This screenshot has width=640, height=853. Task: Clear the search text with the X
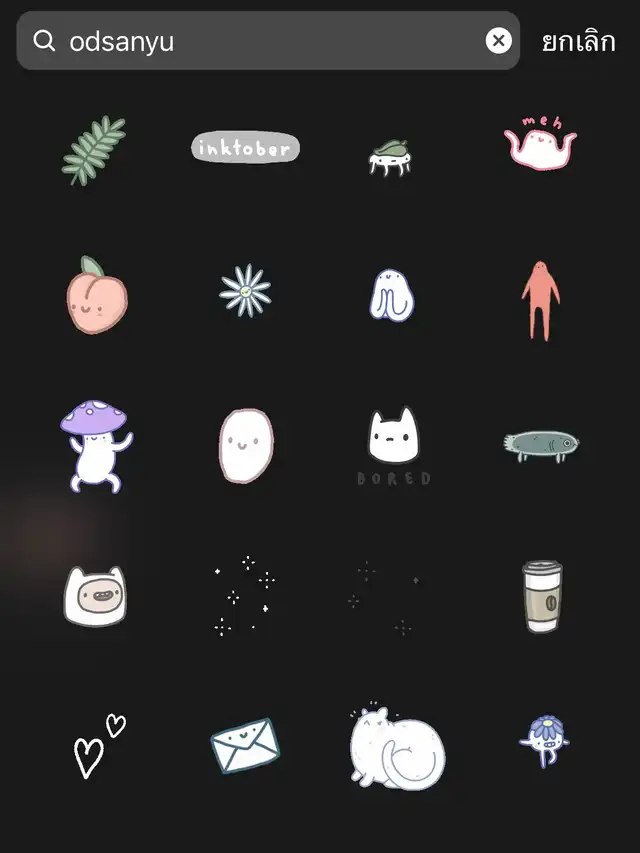(499, 41)
